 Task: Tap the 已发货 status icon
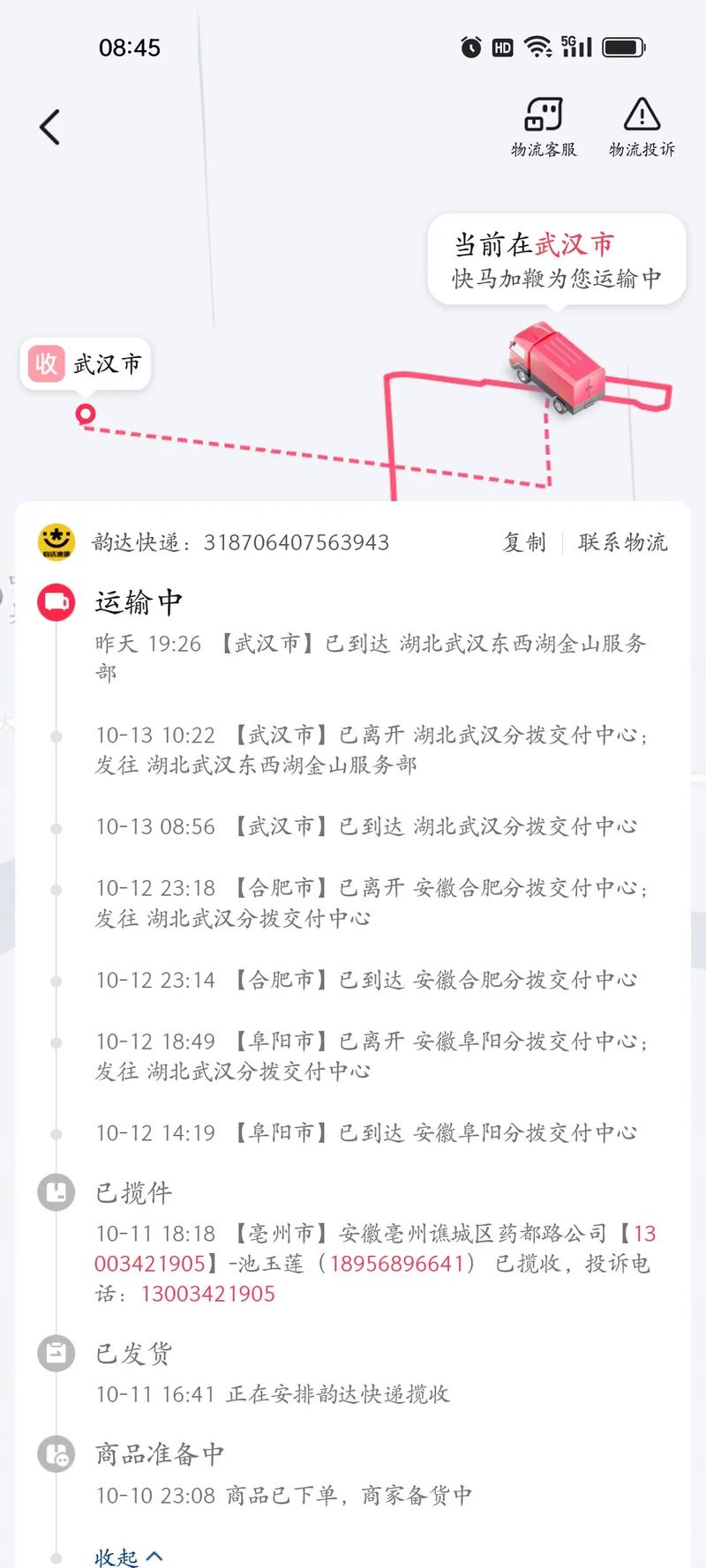56,1353
